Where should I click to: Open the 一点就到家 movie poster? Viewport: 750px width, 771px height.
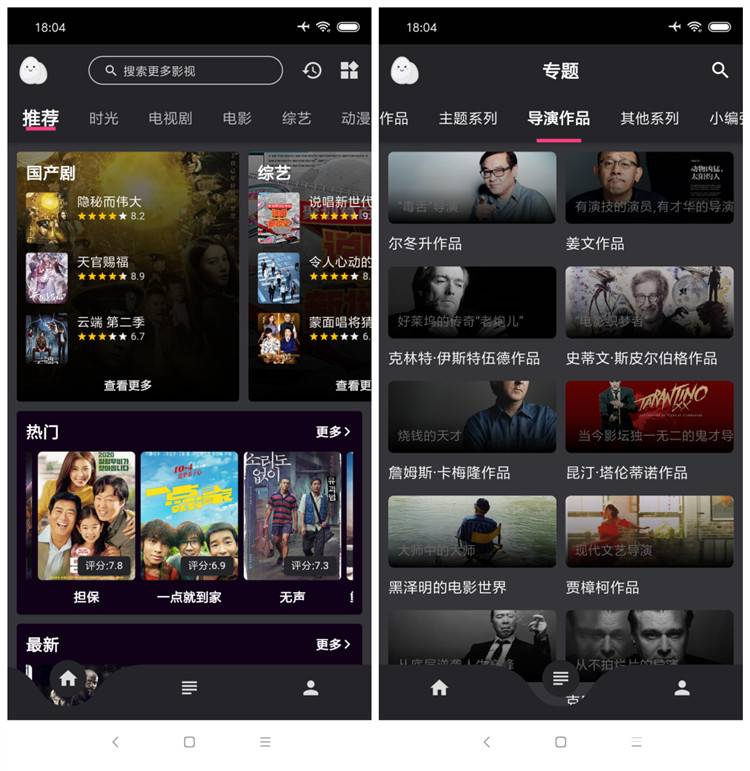[189, 516]
